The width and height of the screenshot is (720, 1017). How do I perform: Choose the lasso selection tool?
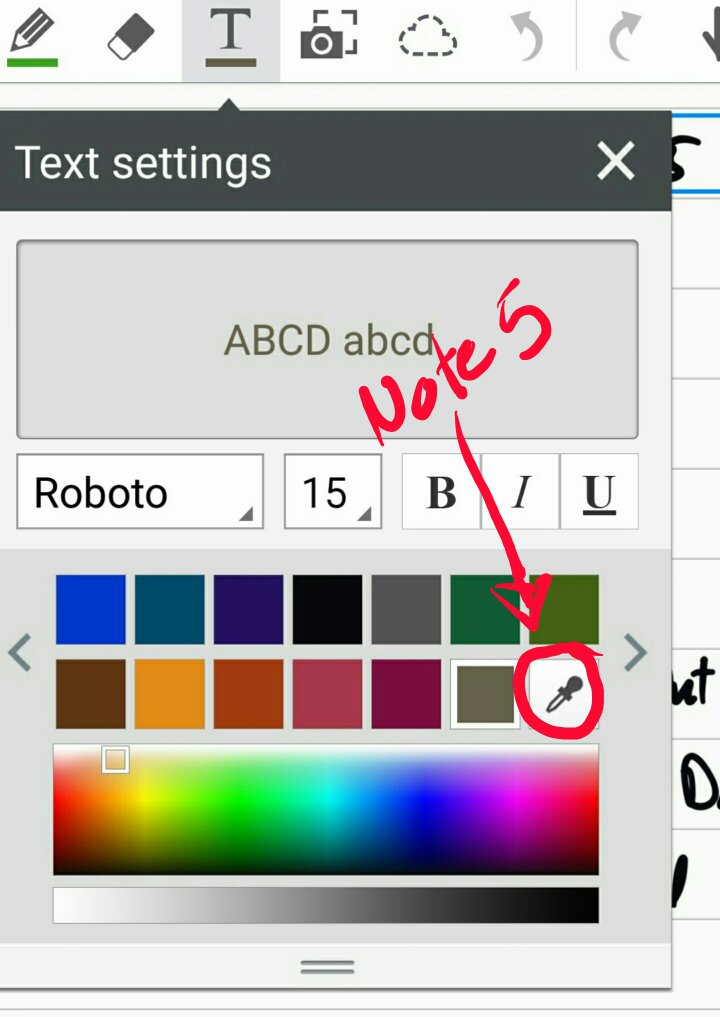point(427,38)
